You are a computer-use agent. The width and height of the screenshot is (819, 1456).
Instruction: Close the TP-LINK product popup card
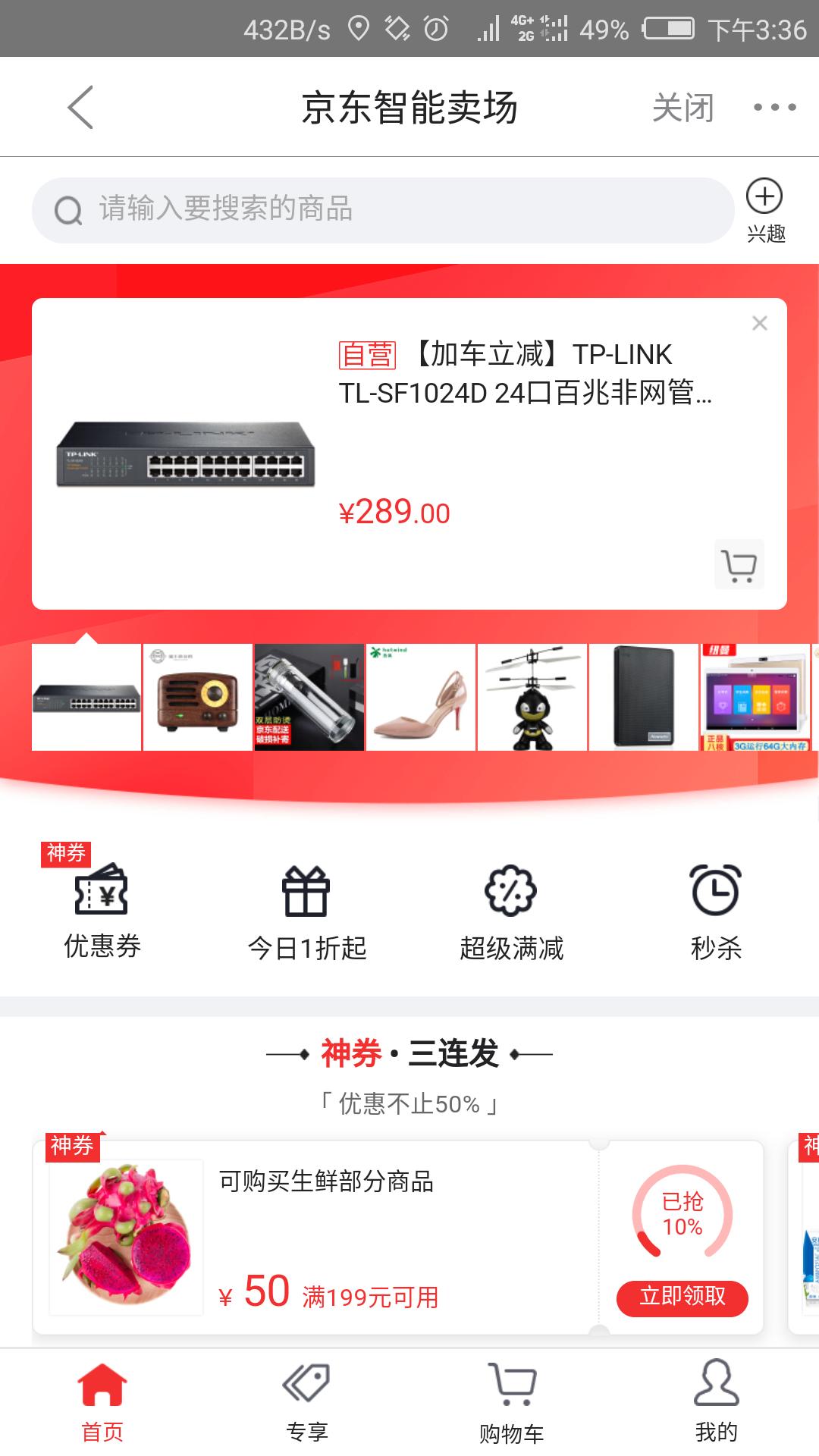[x=760, y=322]
